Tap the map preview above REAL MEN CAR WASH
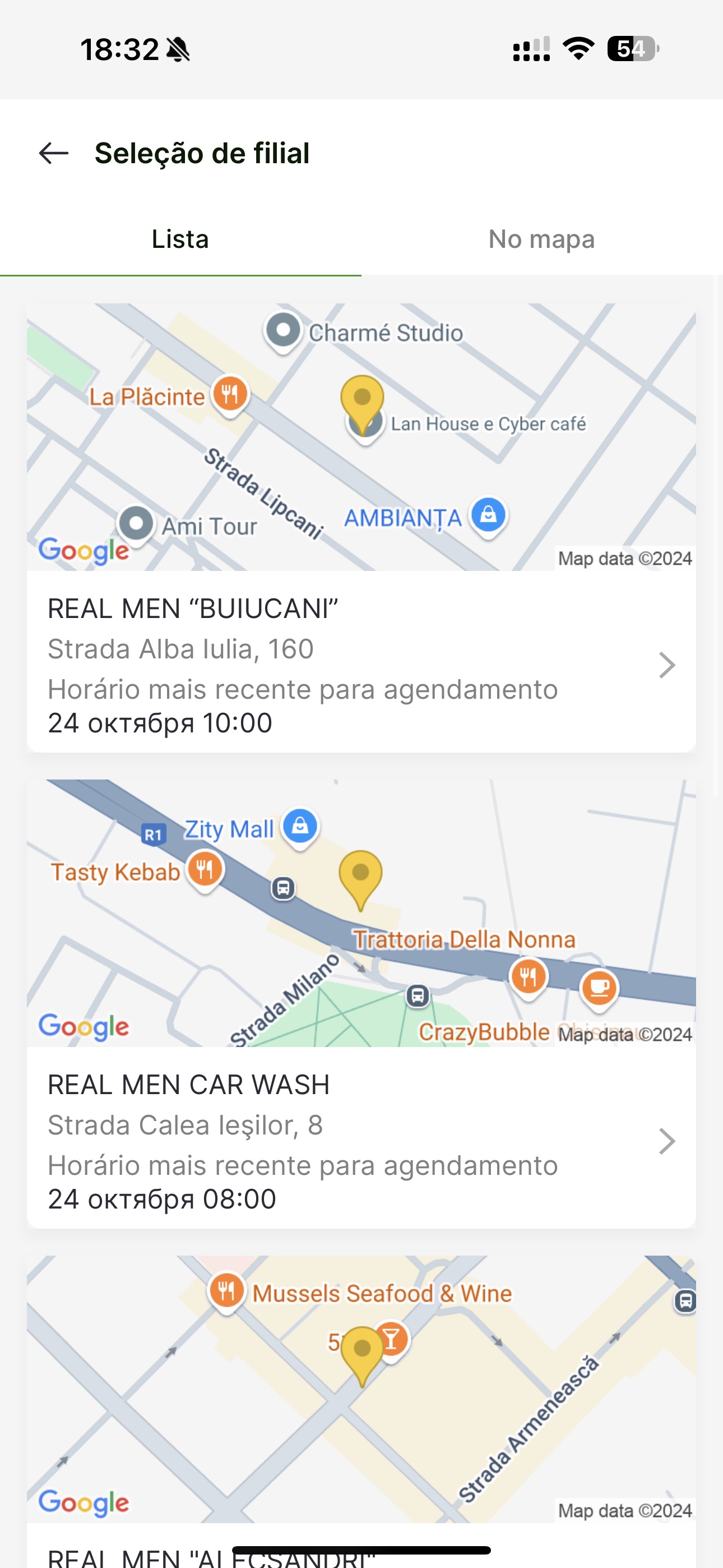The height and width of the screenshot is (1568, 723). point(360,913)
